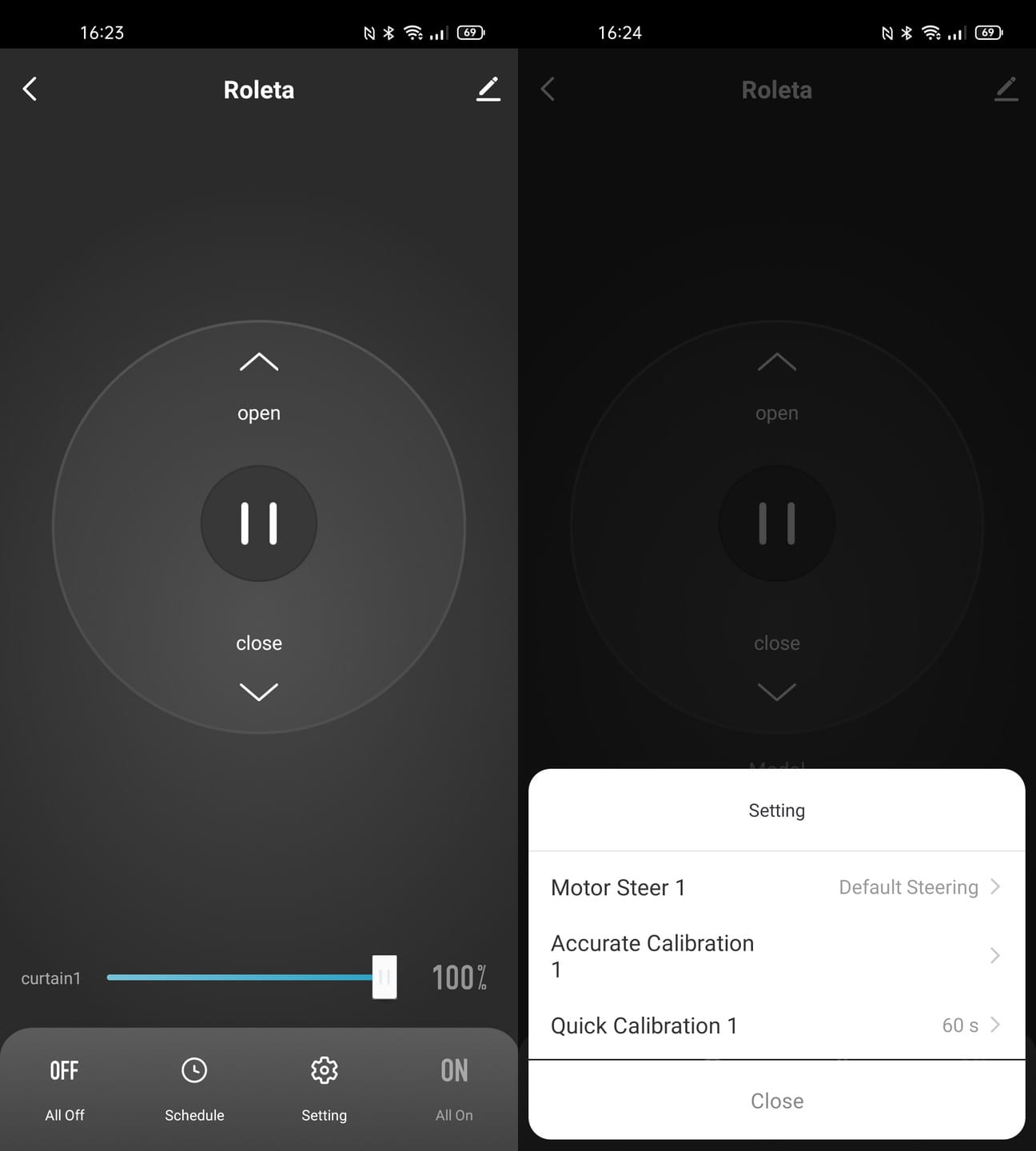Tap the edit pencil icon beside the Roleta title
1036x1151 pixels.
[x=488, y=89]
